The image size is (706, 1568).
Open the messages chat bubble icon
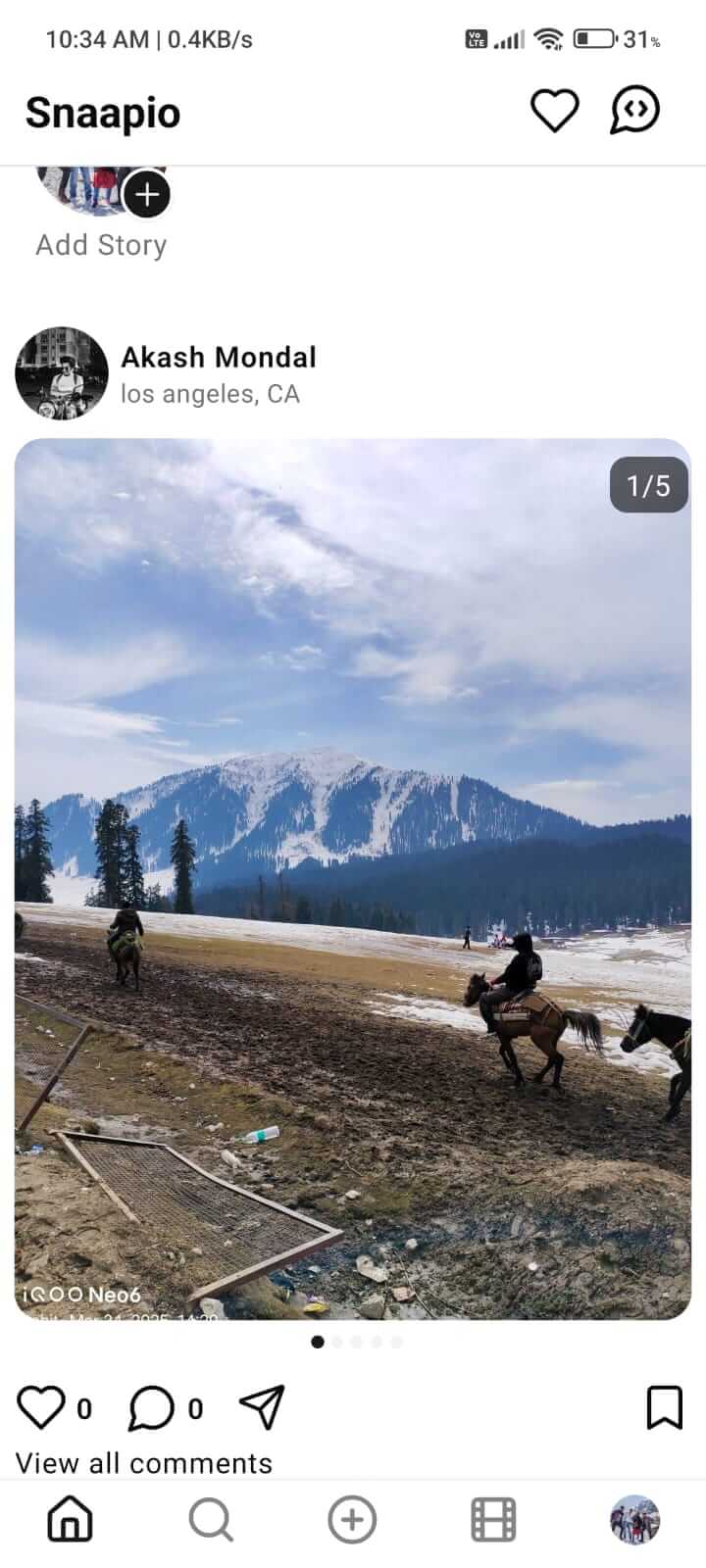634,111
